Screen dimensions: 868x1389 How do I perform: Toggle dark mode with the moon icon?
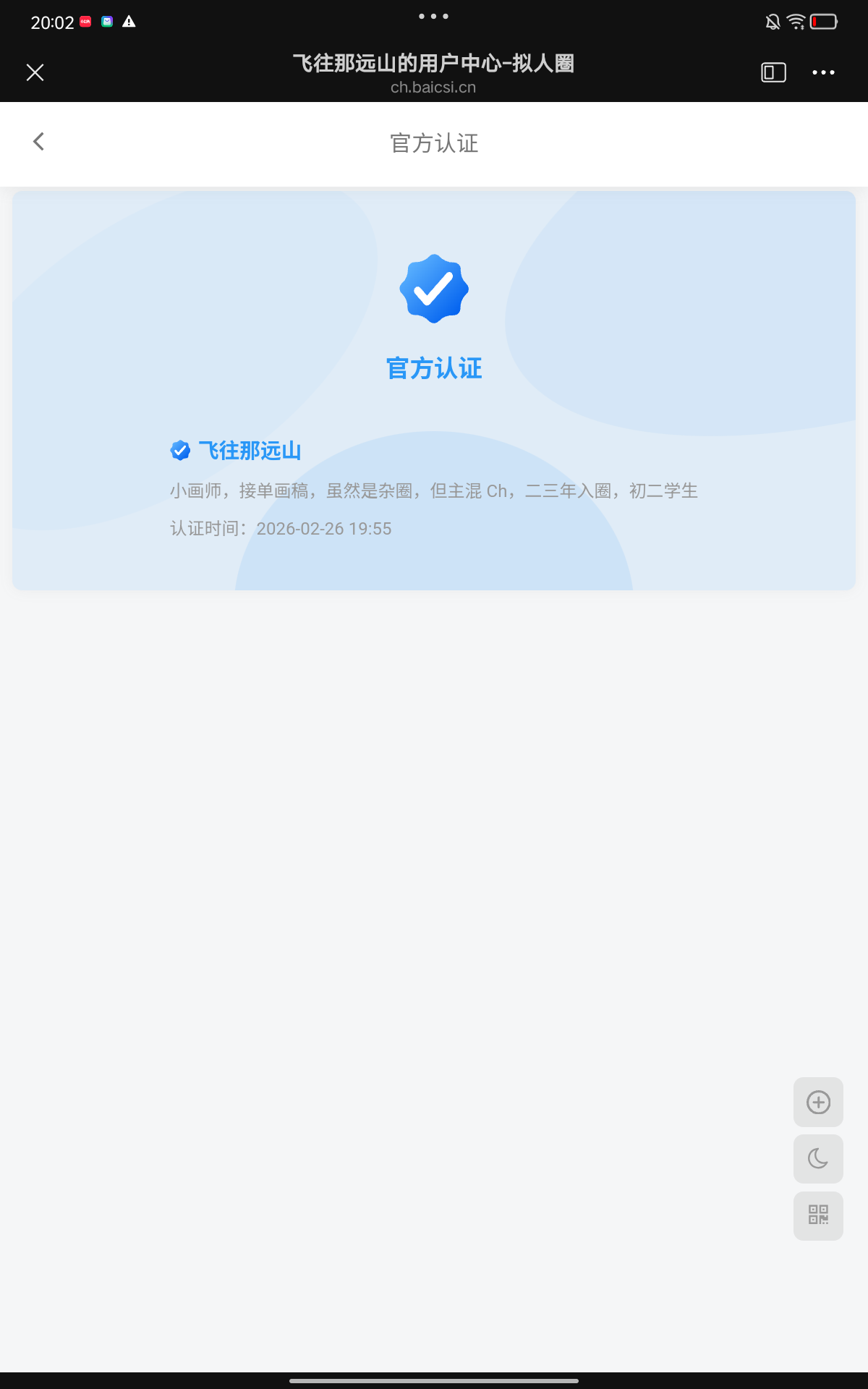(x=818, y=1159)
